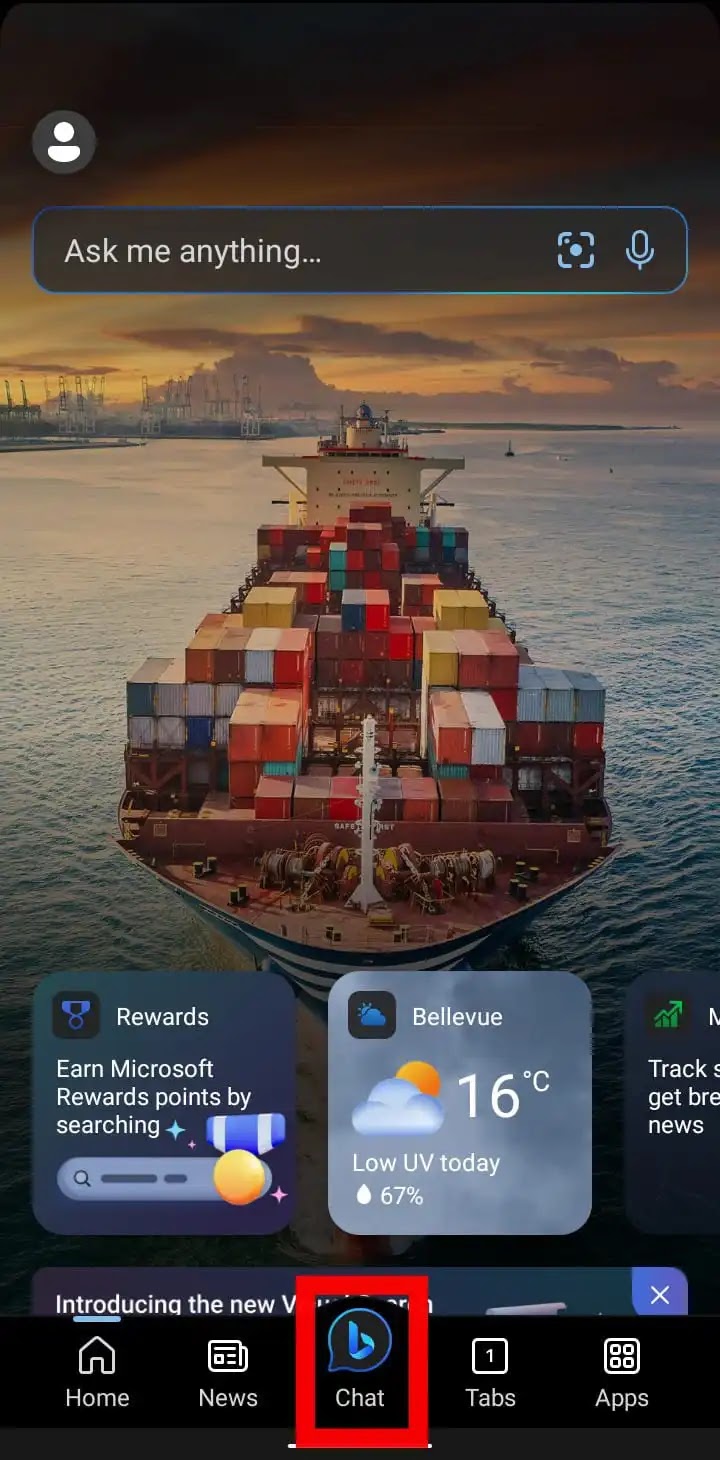Screen dimensions: 720x1460
Task: Go to the Home tab
Action: pos(97,1373)
